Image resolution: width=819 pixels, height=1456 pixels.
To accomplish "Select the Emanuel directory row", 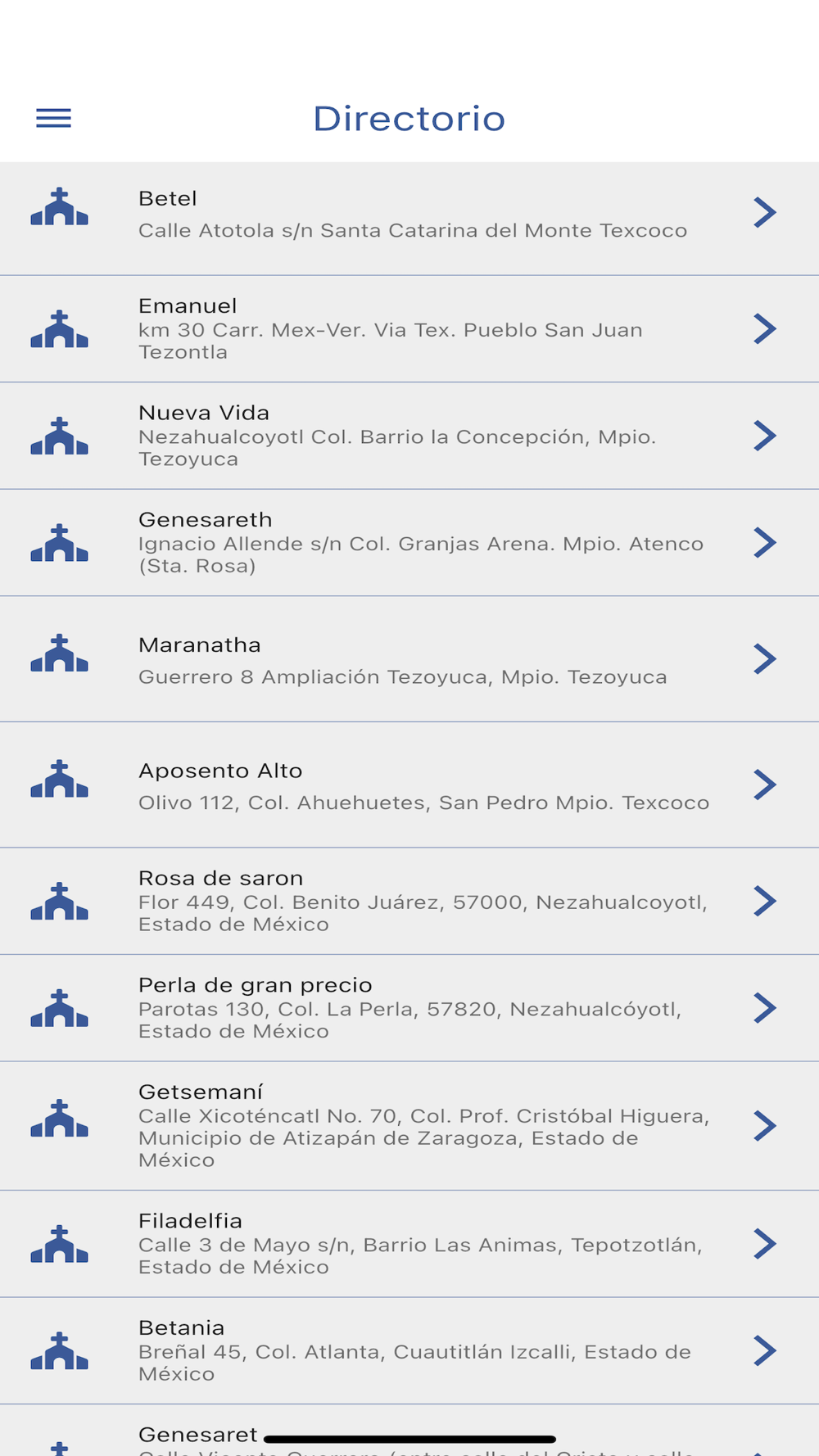I will coord(409,328).
